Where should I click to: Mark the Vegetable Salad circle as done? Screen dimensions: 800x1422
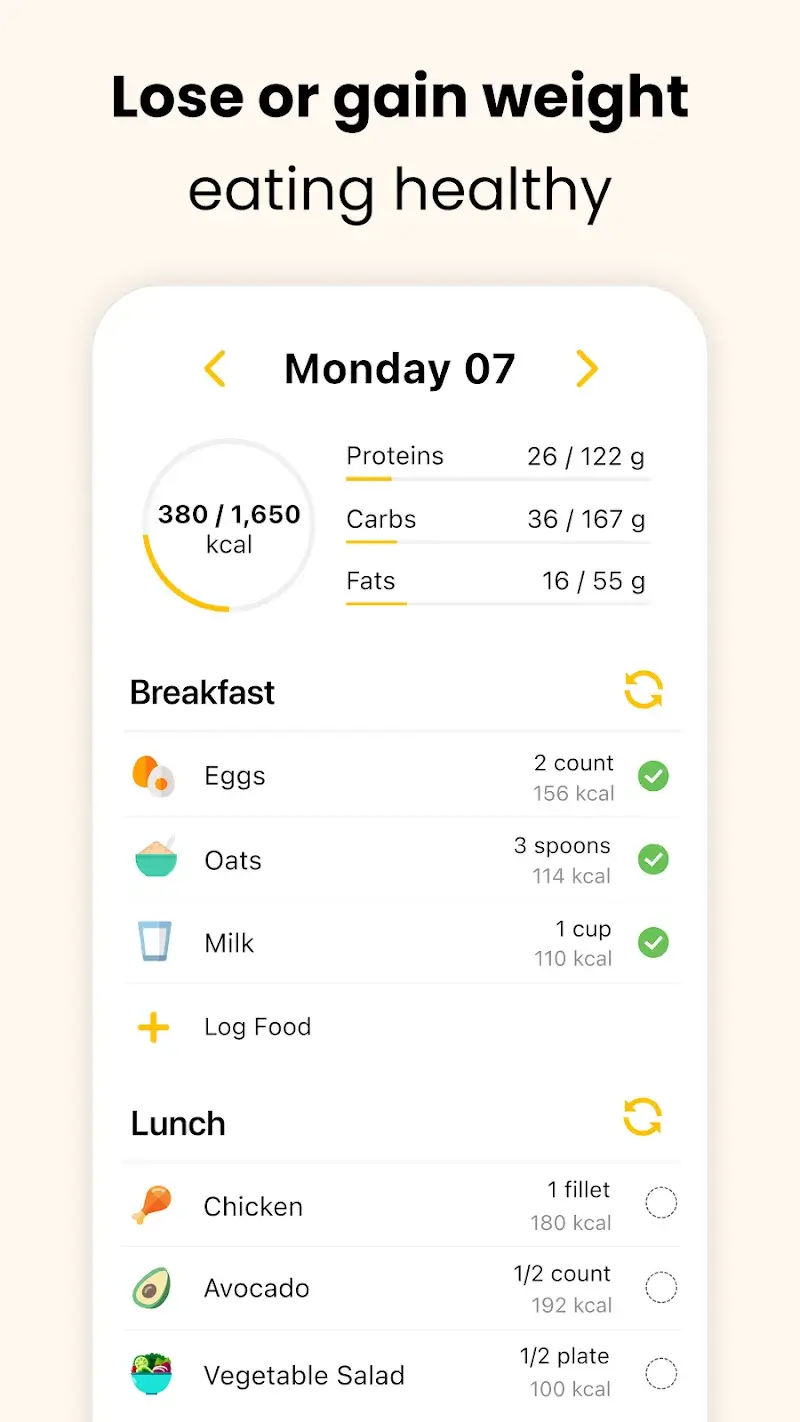tap(661, 1370)
